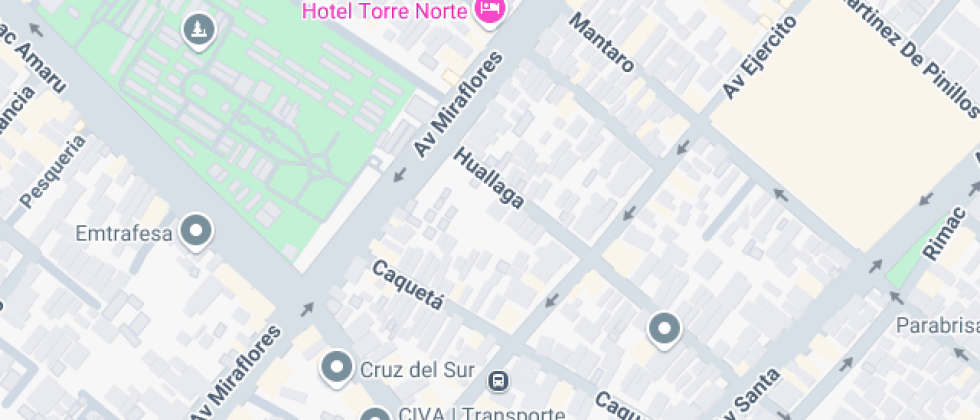This screenshot has height=420, width=980.
Task: Select the bus stop icon near Cruz del Sur
Action: [497, 380]
